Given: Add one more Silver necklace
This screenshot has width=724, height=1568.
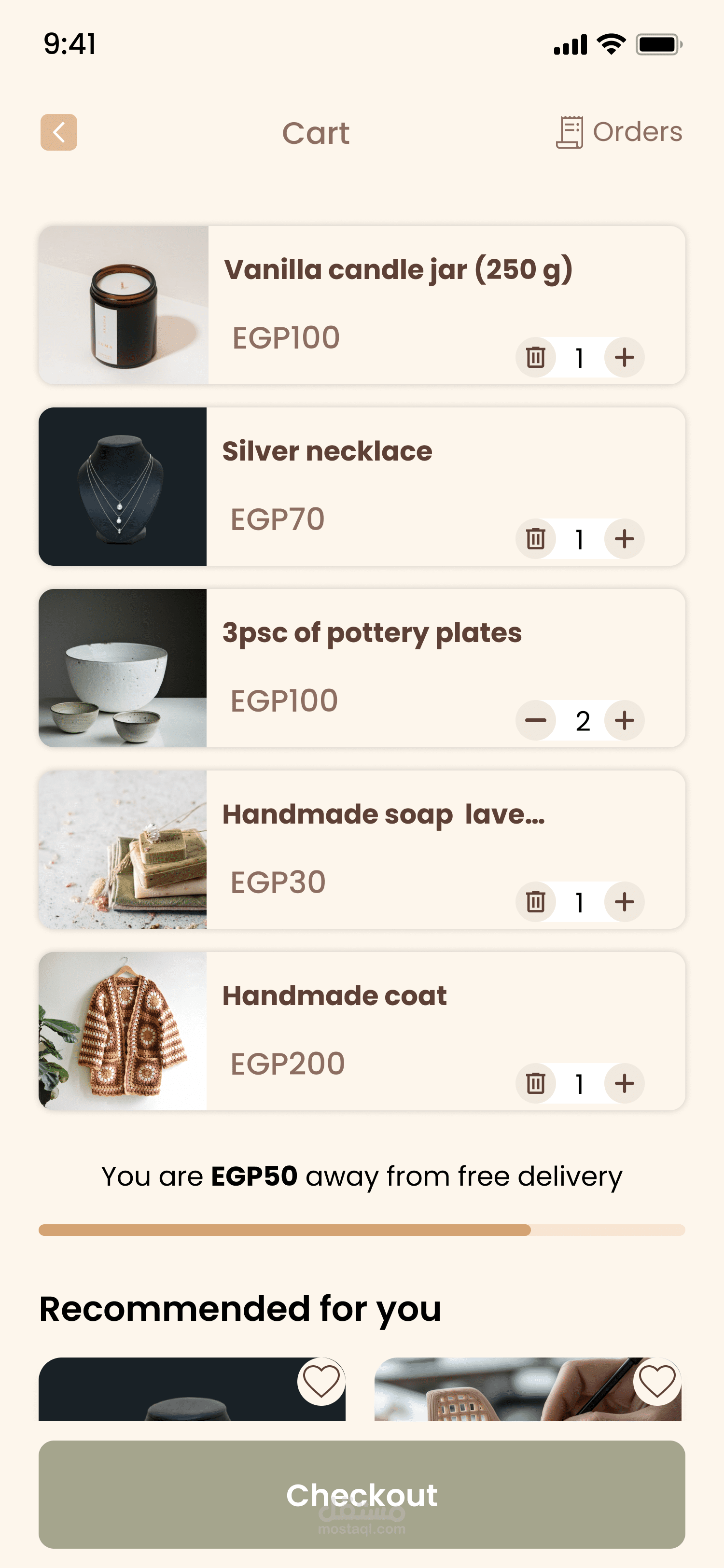Looking at the screenshot, I should 624,539.
